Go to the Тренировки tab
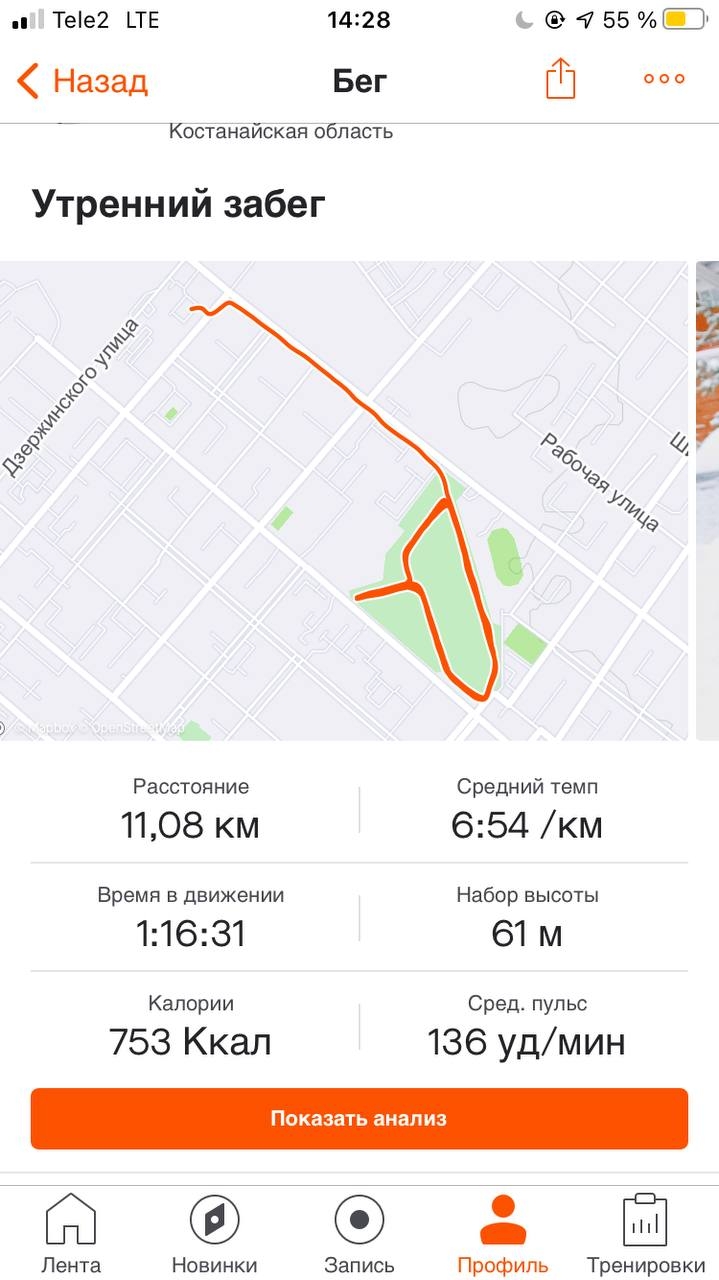719x1280 pixels. [646, 1234]
